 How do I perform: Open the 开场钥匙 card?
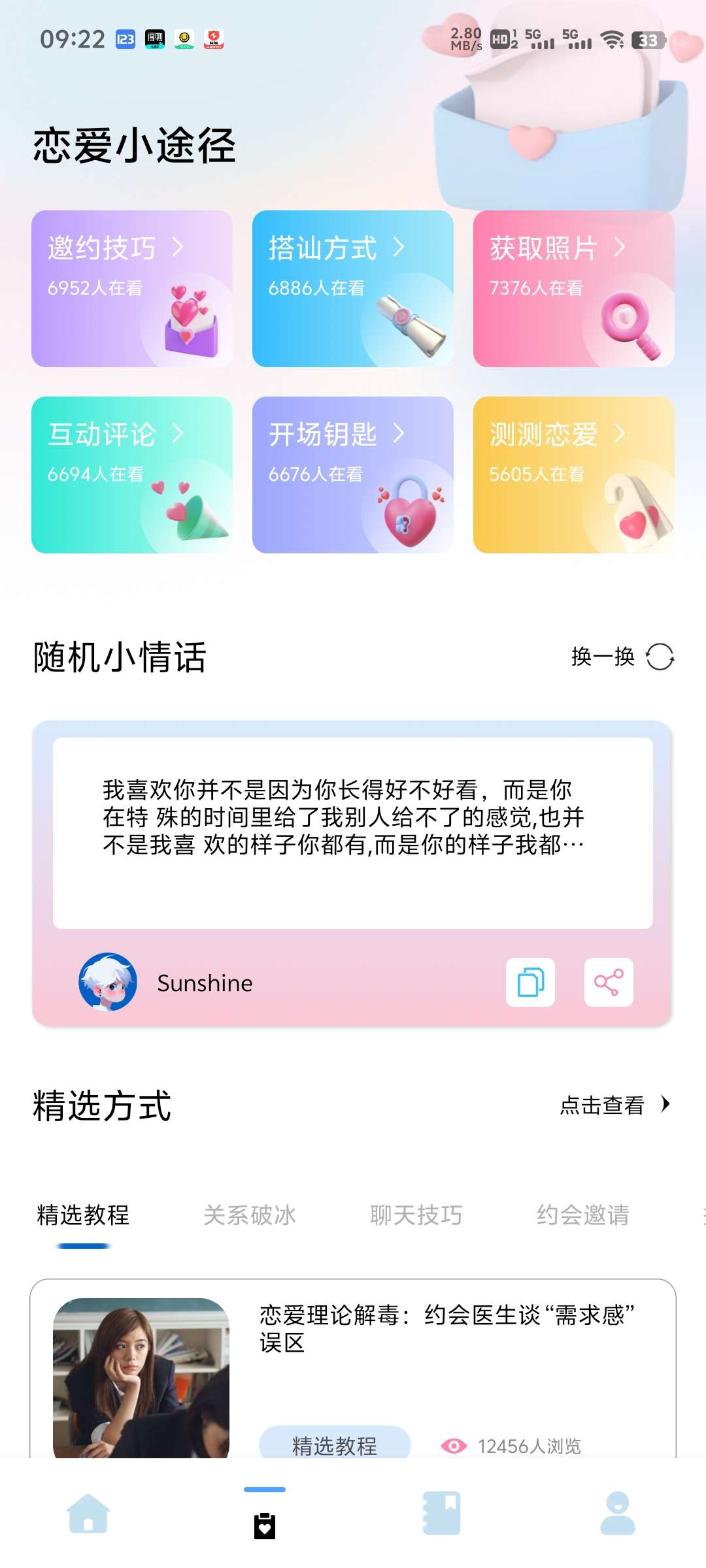click(353, 474)
